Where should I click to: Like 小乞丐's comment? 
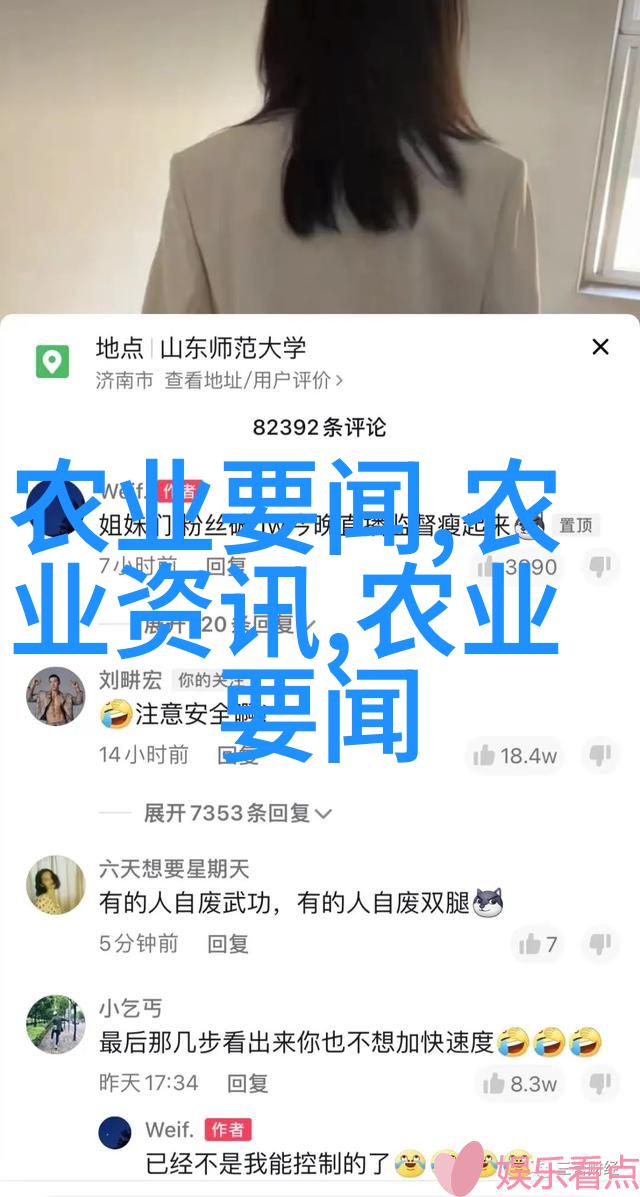517,1083
